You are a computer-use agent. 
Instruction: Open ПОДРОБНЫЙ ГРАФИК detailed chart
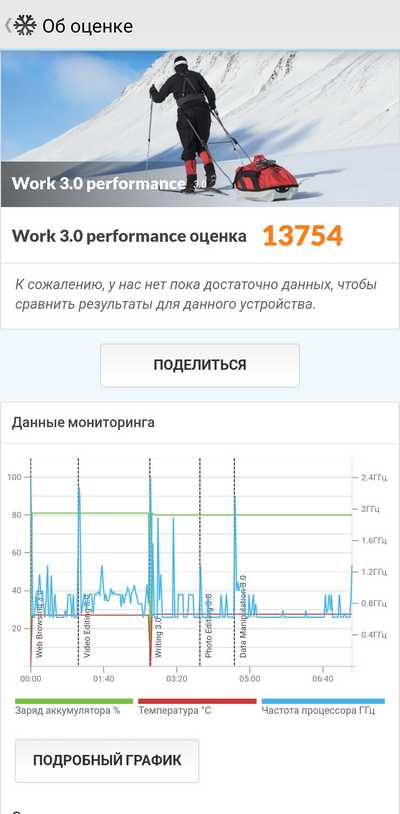[x=107, y=761]
